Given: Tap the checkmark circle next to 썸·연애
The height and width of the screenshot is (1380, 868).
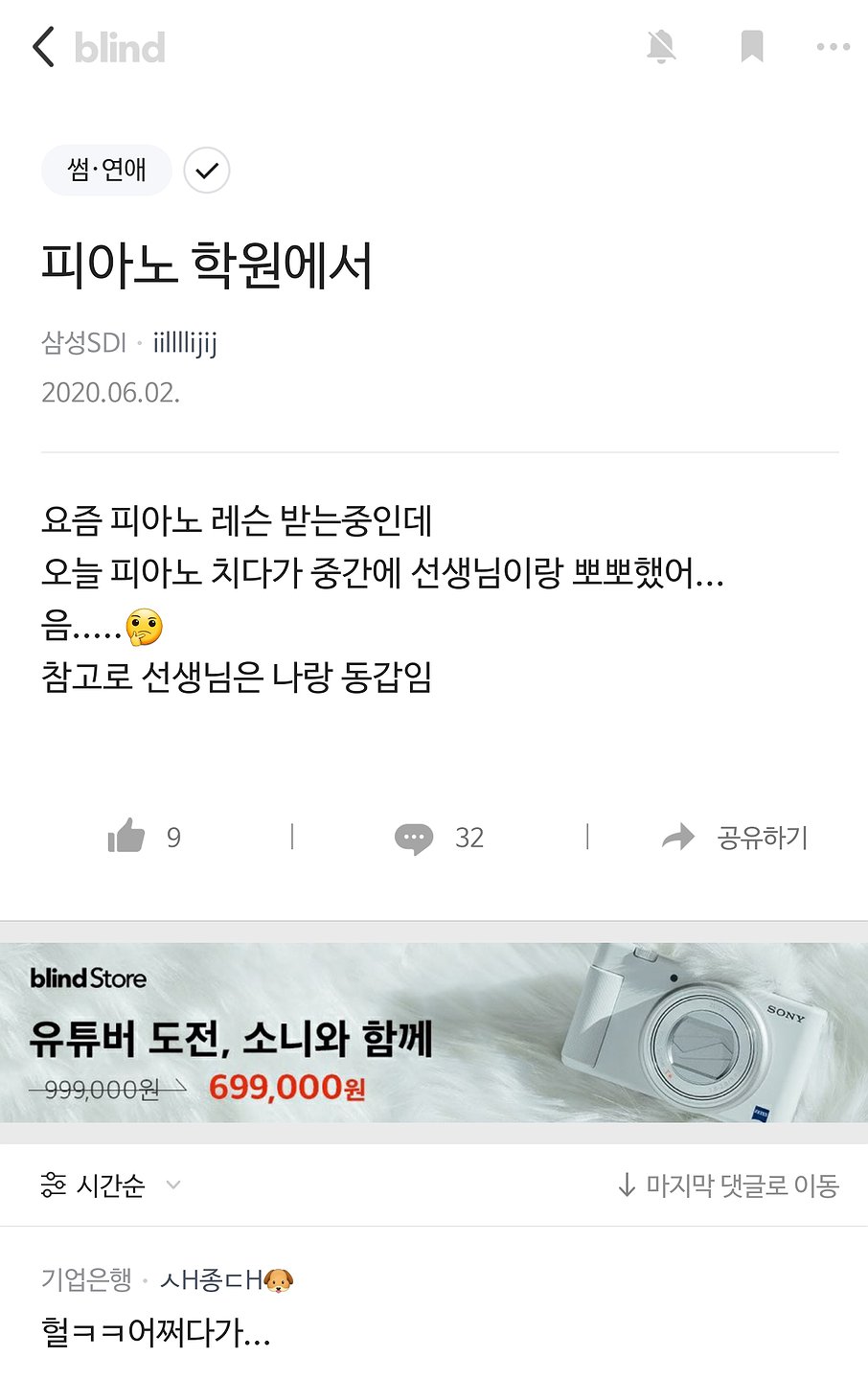Looking at the screenshot, I should pos(207,171).
